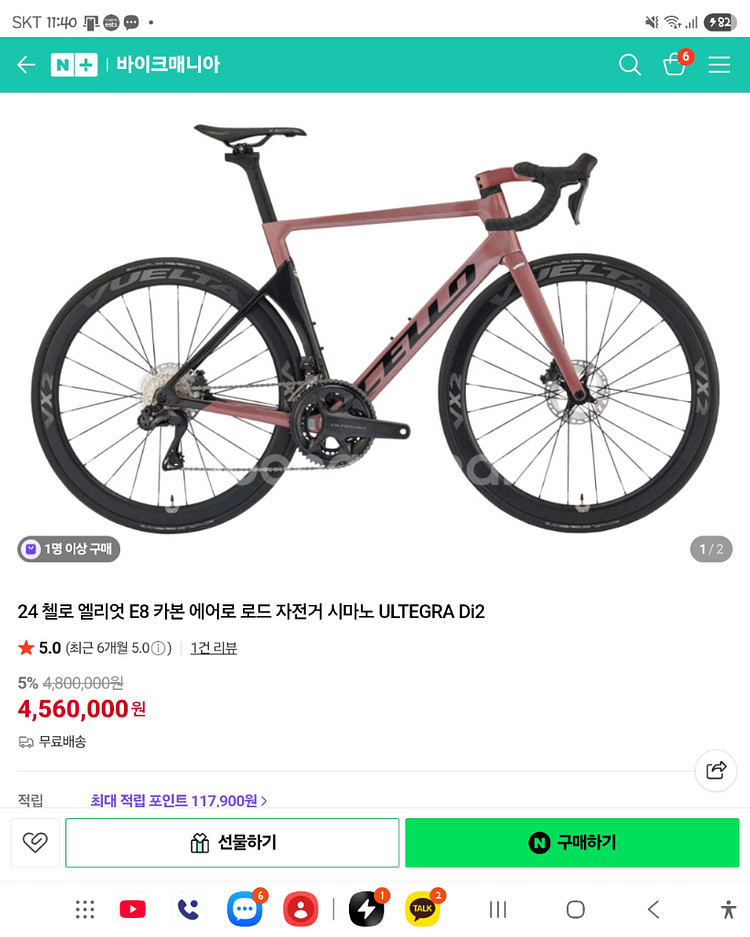Add product to wishlist with the heart icon
Screen dimensions: 750x937
coord(35,843)
